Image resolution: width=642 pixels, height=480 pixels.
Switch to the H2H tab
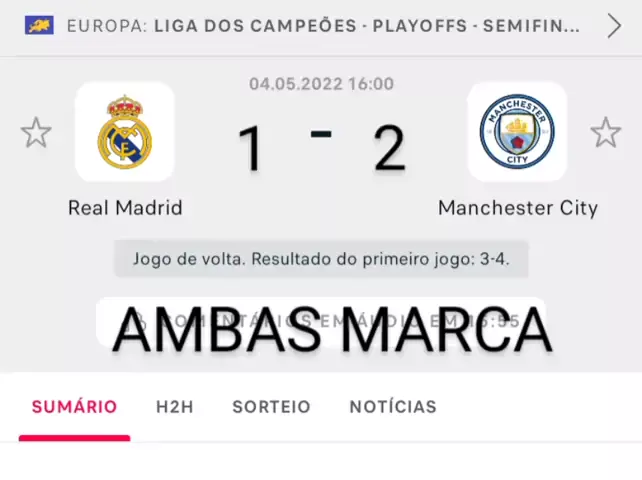tap(174, 407)
